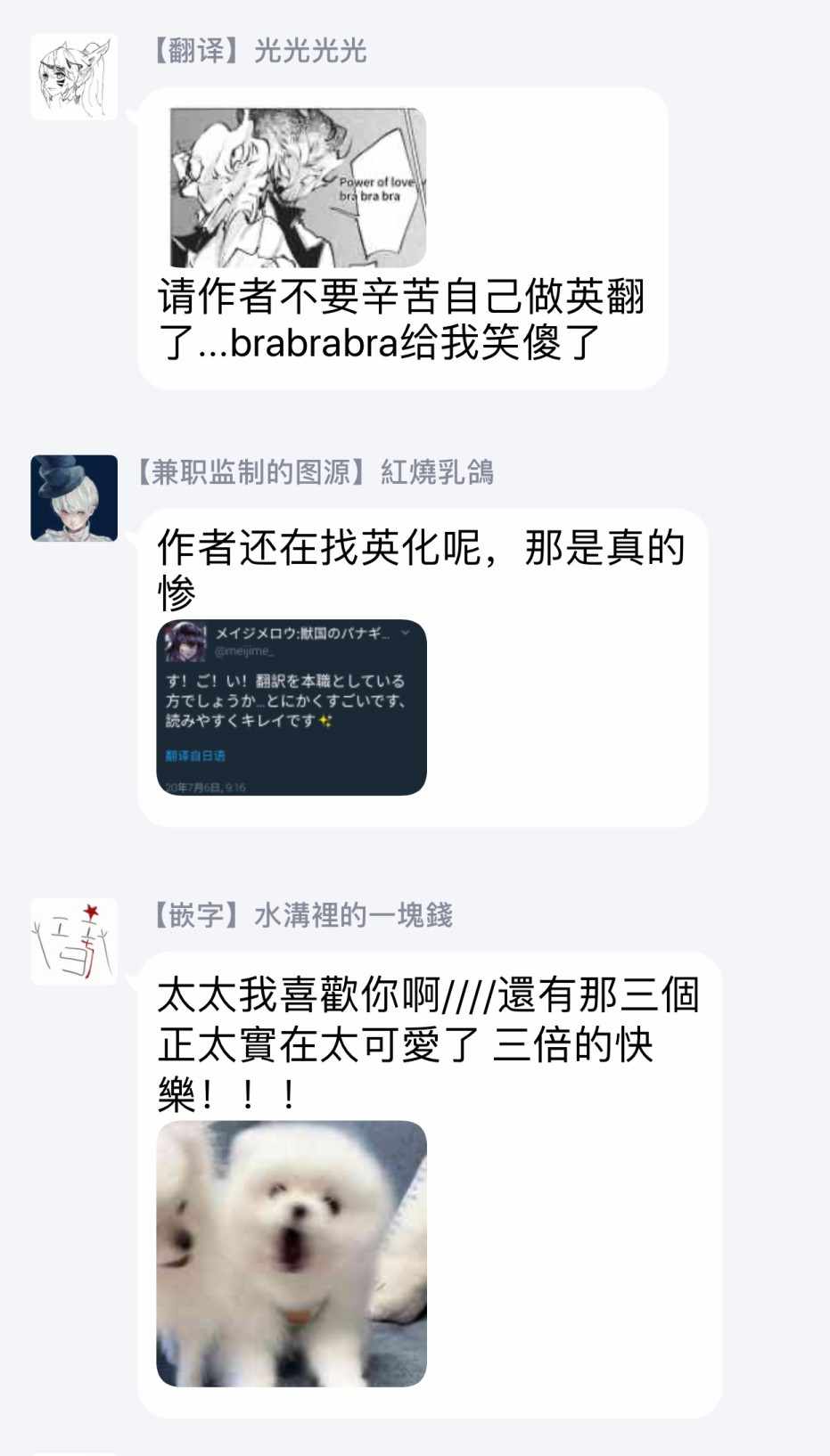Open the tweet screenshot sent by 紅燒乳鴿
The width and height of the screenshot is (830, 1456).
pyautogui.click(x=292, y=708)
